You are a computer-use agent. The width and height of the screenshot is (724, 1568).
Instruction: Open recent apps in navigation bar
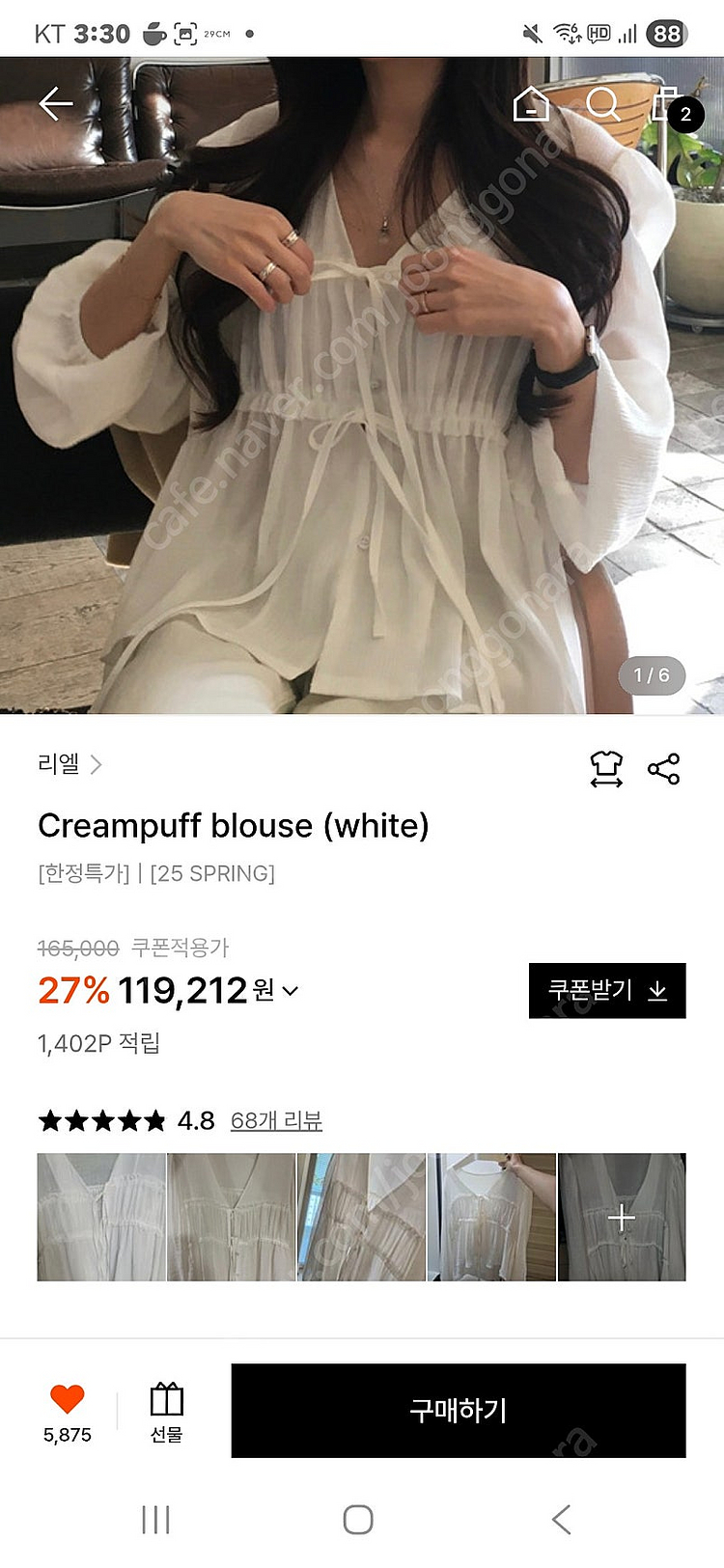click(155, 1520)
